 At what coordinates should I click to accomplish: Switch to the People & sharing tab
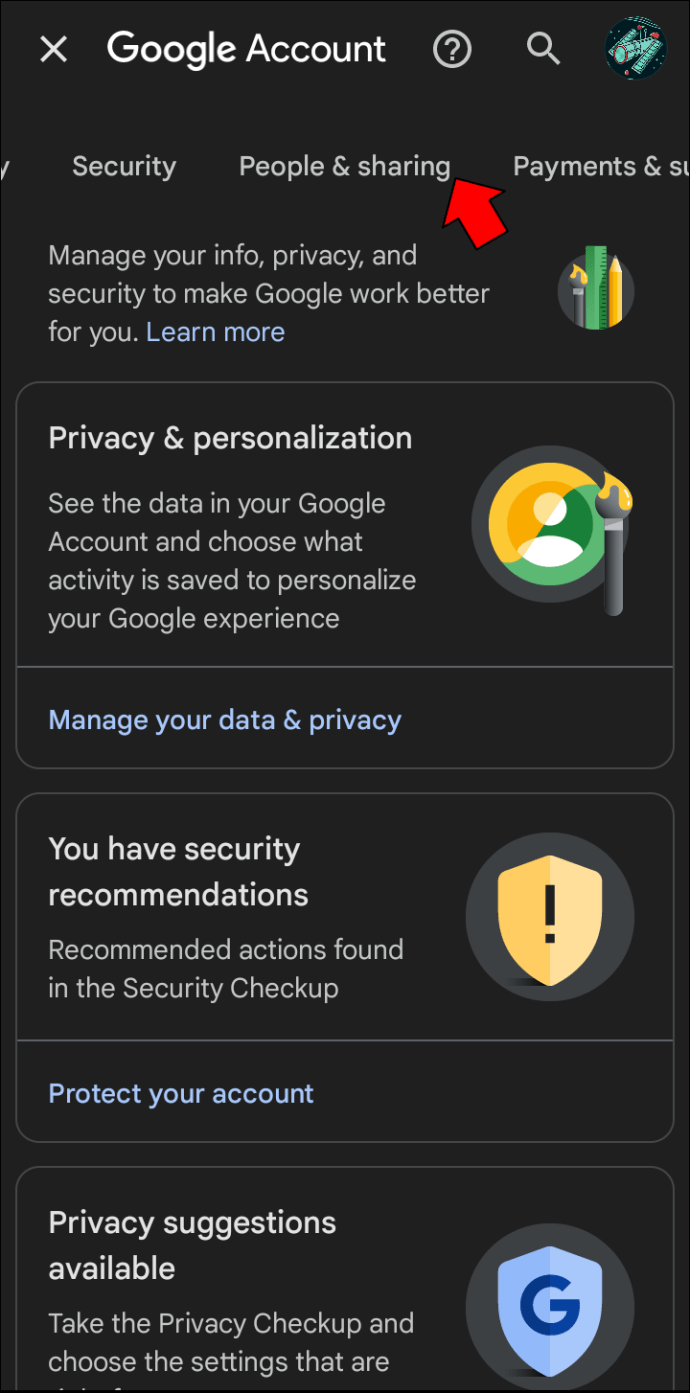click(x=345, y=167)
